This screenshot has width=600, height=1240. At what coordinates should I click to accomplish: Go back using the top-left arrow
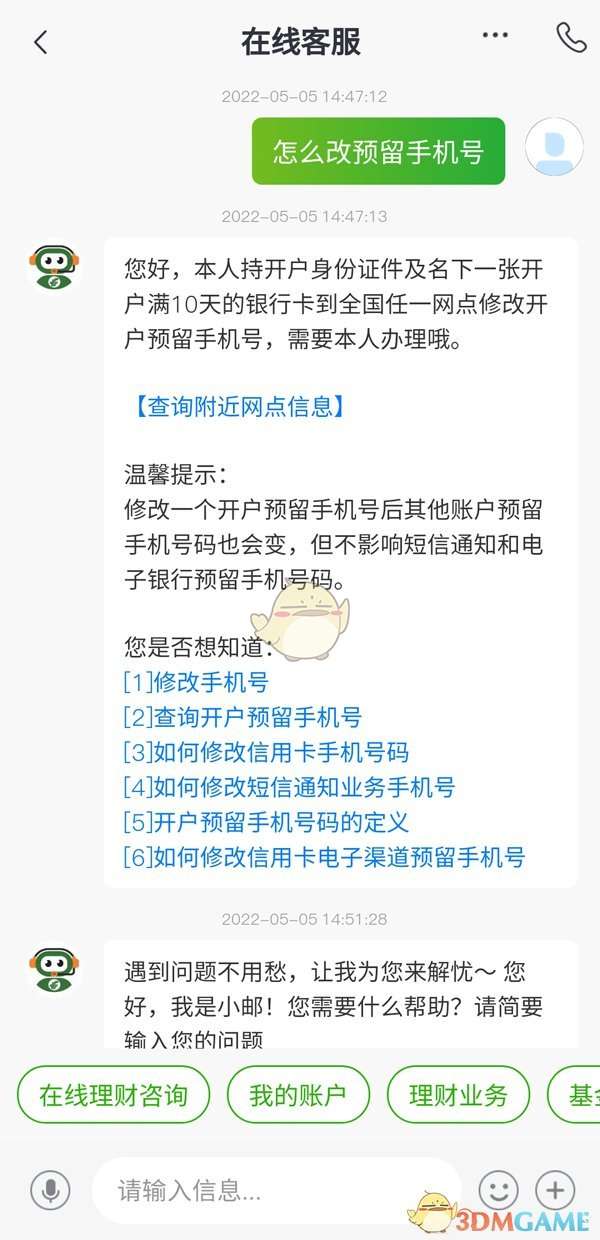tap(41, 42)
